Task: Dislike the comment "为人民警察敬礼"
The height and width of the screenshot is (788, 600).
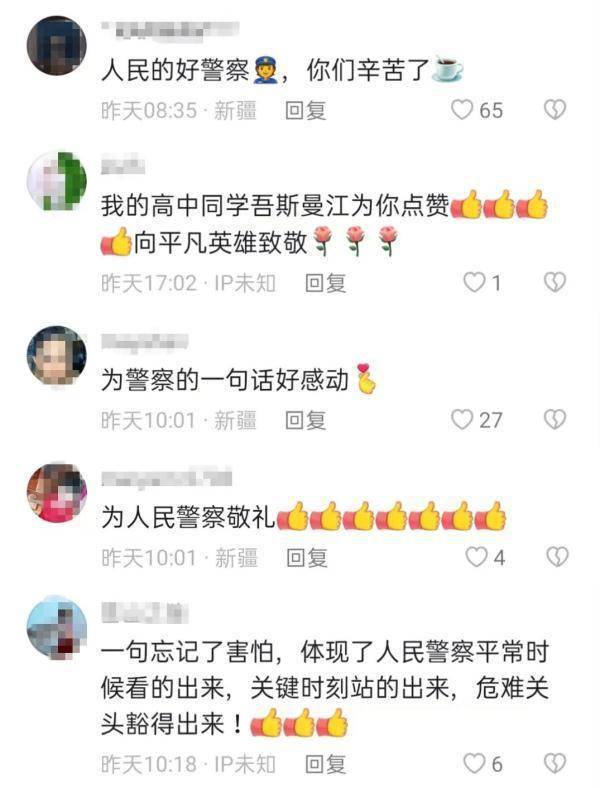Action: (x=554, y=556)
